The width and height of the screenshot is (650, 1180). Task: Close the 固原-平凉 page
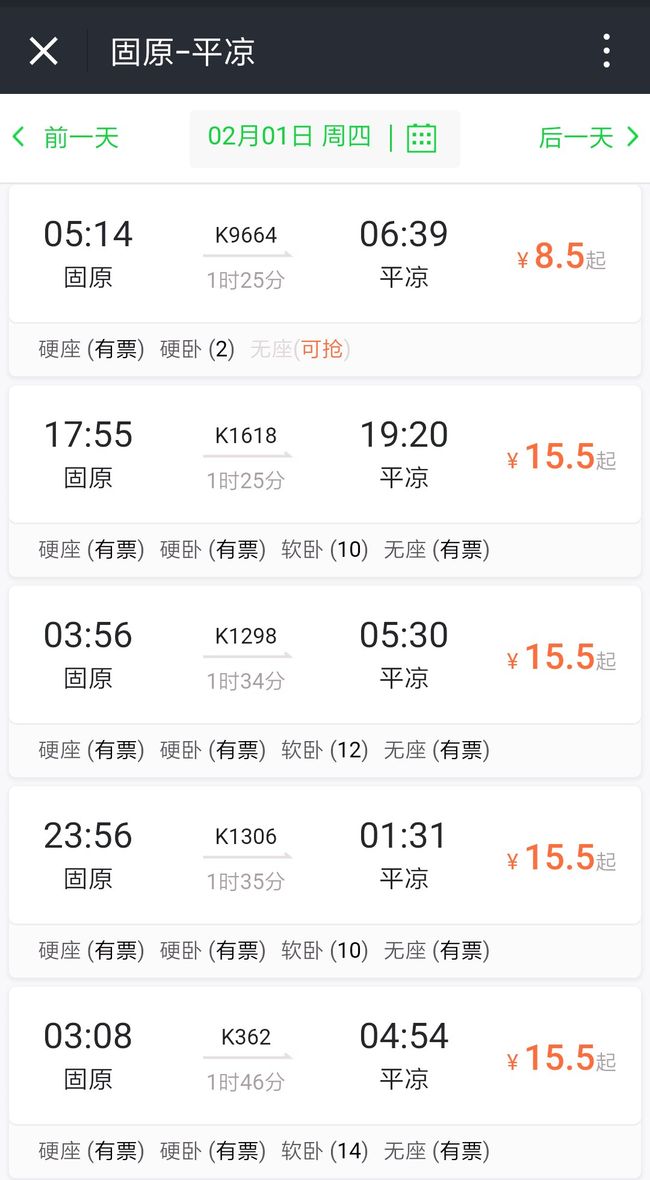tap(44, 51)
